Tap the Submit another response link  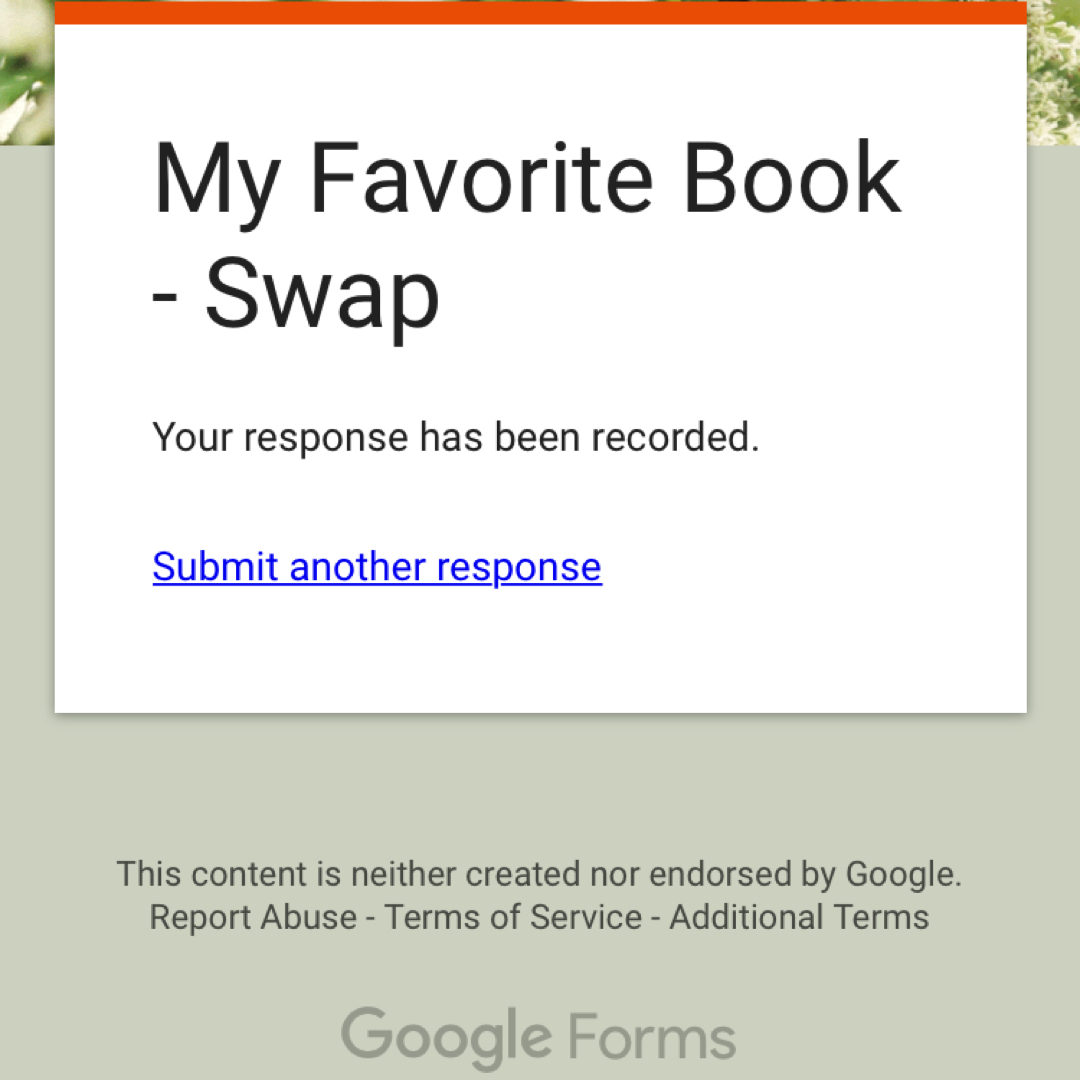click(377, 567)
